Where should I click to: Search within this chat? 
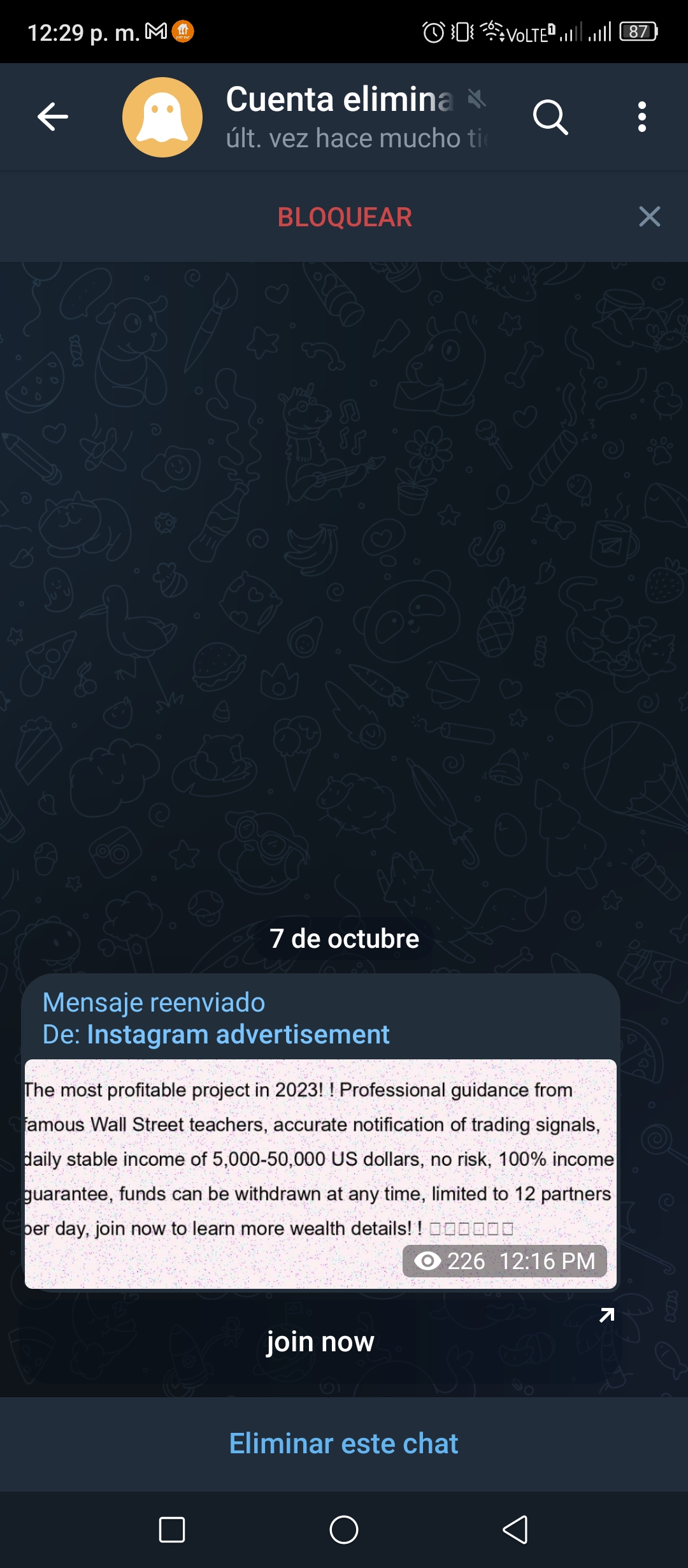tap(550, 117)
